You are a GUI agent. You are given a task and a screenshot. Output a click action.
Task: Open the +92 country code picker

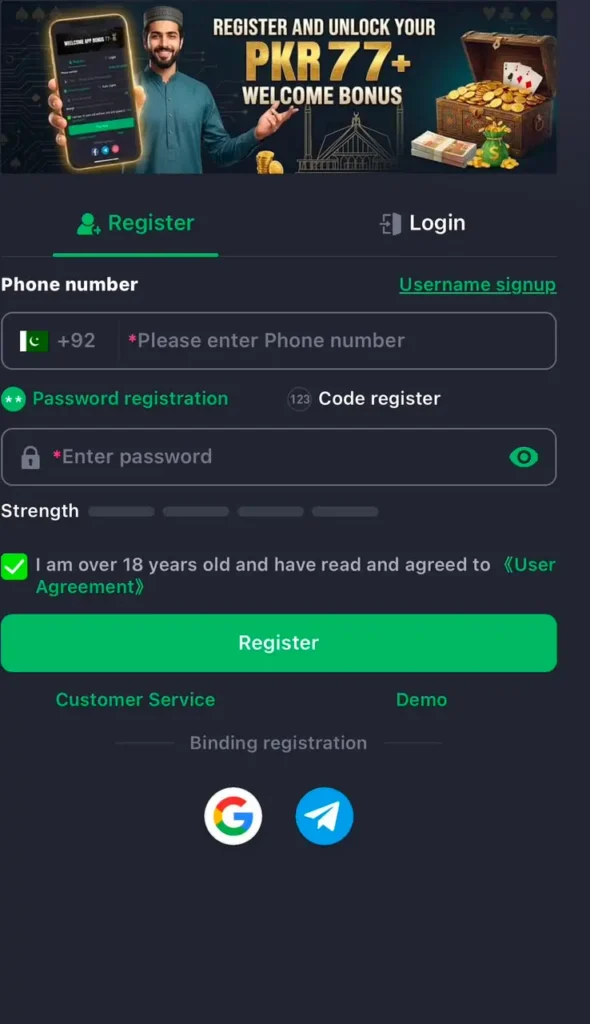[57, 341]
